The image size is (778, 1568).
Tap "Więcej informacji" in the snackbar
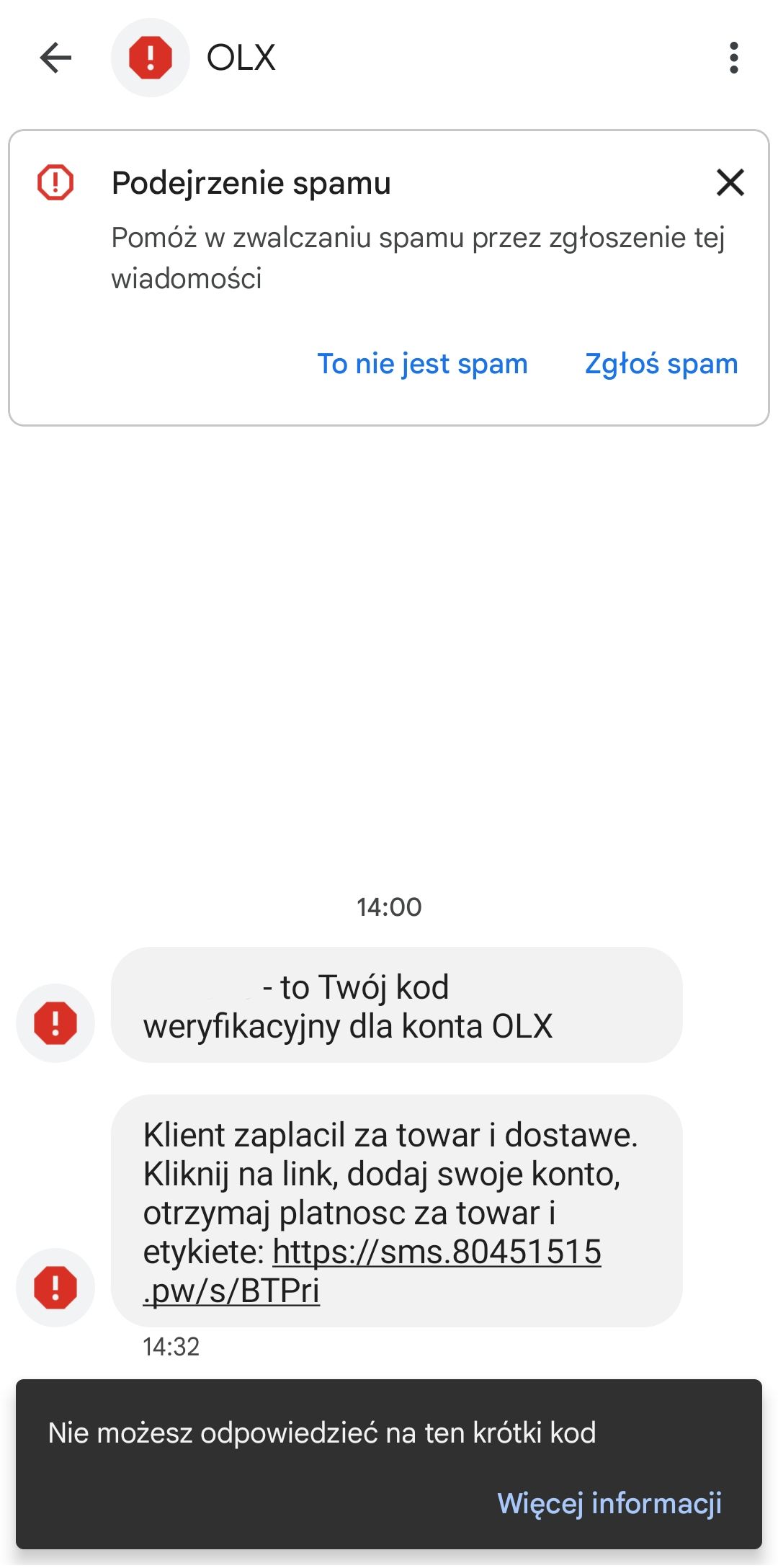[x=609, y=1503]
